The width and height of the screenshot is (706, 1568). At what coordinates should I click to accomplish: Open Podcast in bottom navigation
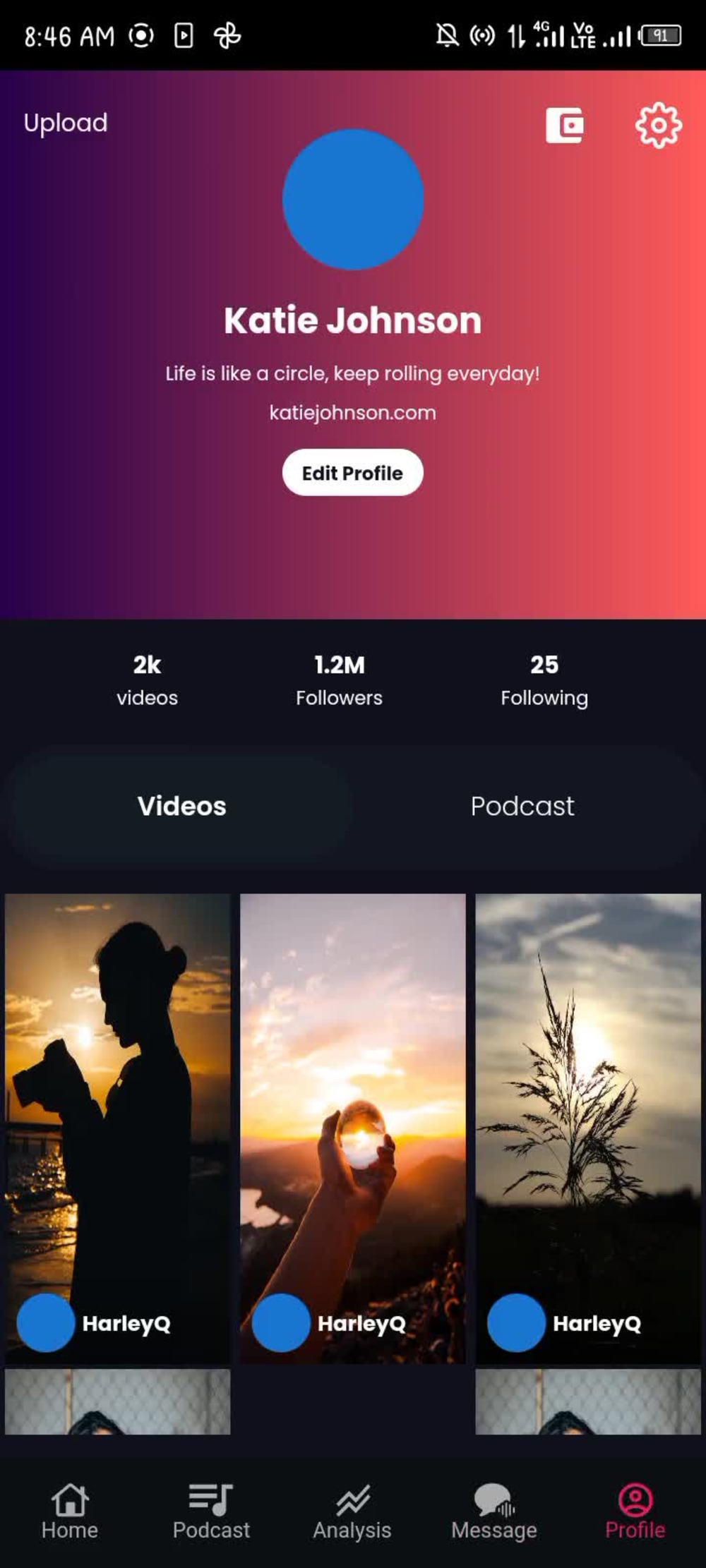[211, 1512]
